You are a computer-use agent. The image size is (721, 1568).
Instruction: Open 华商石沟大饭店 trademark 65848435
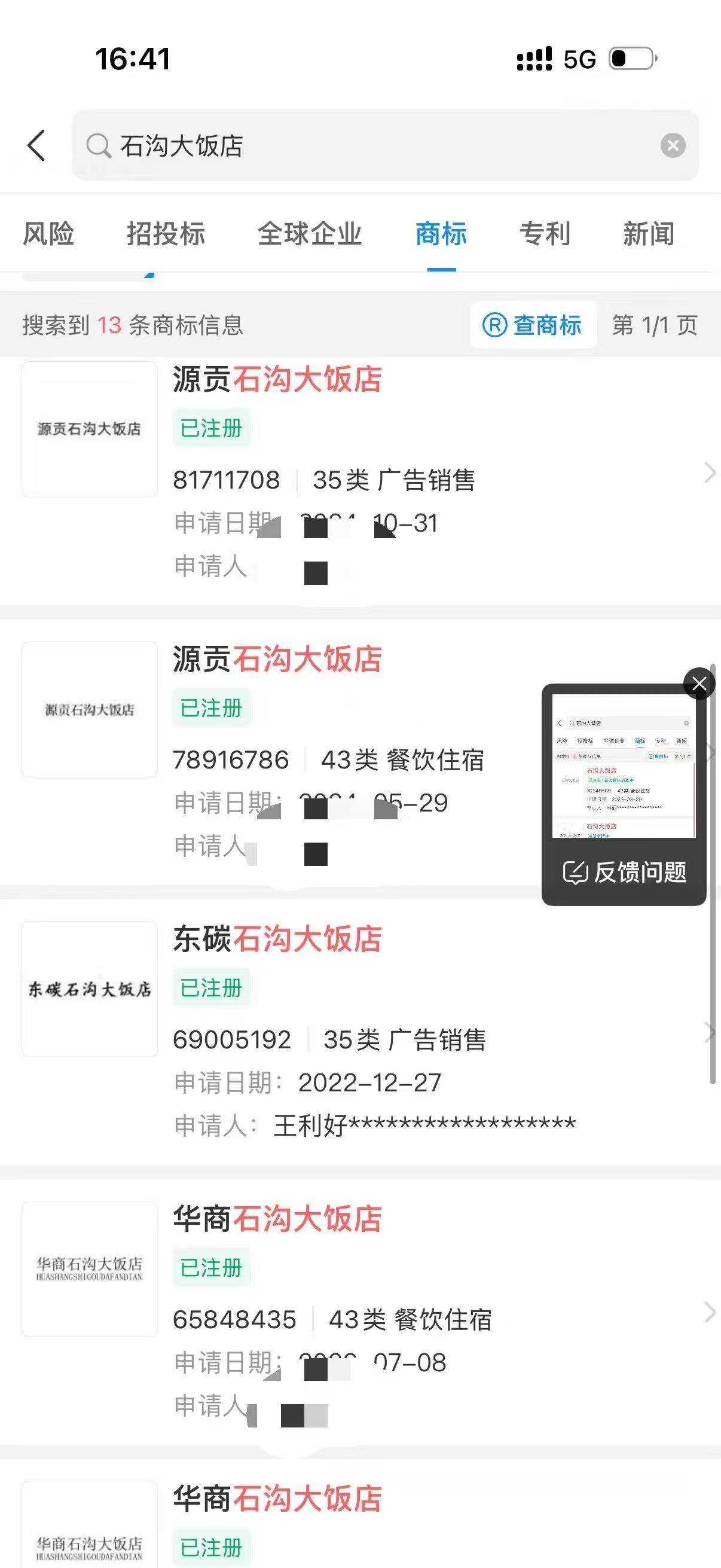pos(365,1315)
